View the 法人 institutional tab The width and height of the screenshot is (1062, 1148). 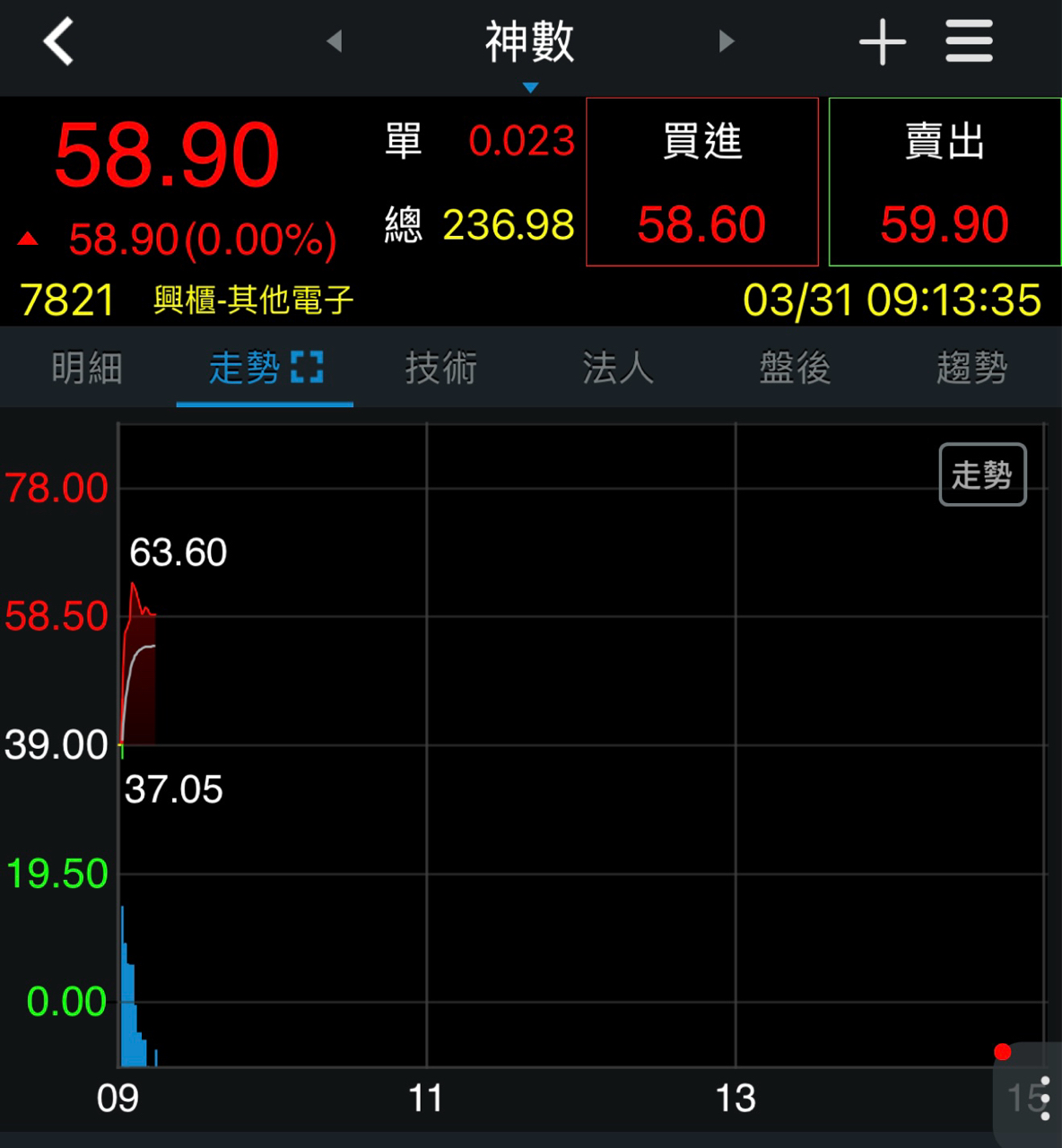point(618,369)
